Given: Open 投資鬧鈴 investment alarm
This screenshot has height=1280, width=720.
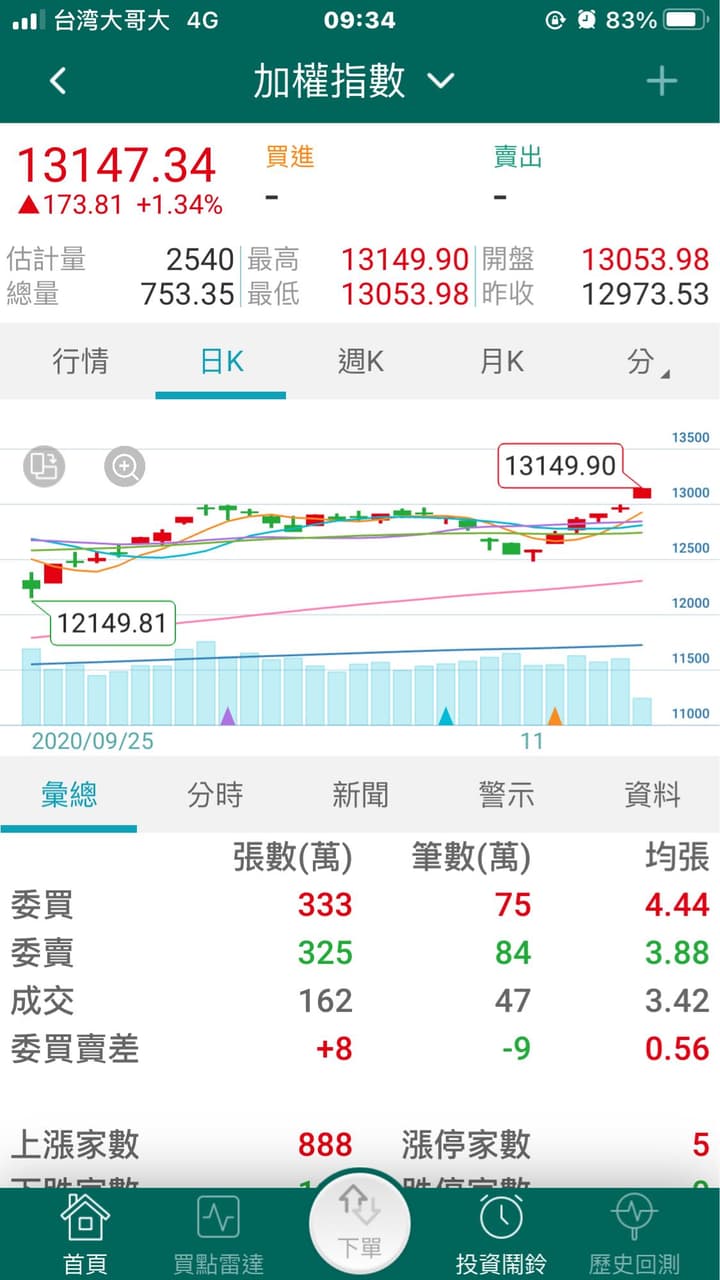Looking at the screenshot, I should coord(500,1235).
